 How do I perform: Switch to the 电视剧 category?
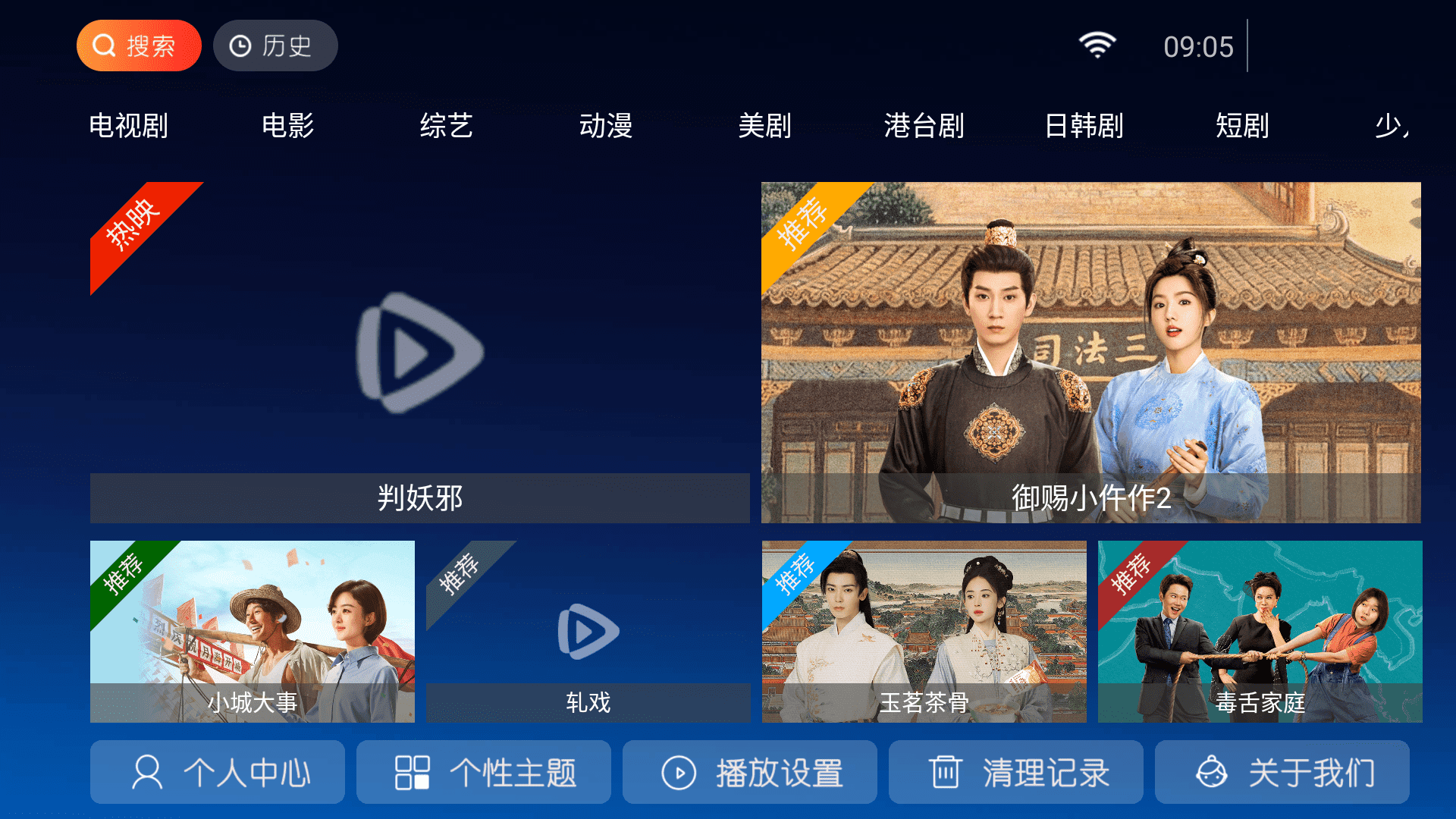coord(128,125)
